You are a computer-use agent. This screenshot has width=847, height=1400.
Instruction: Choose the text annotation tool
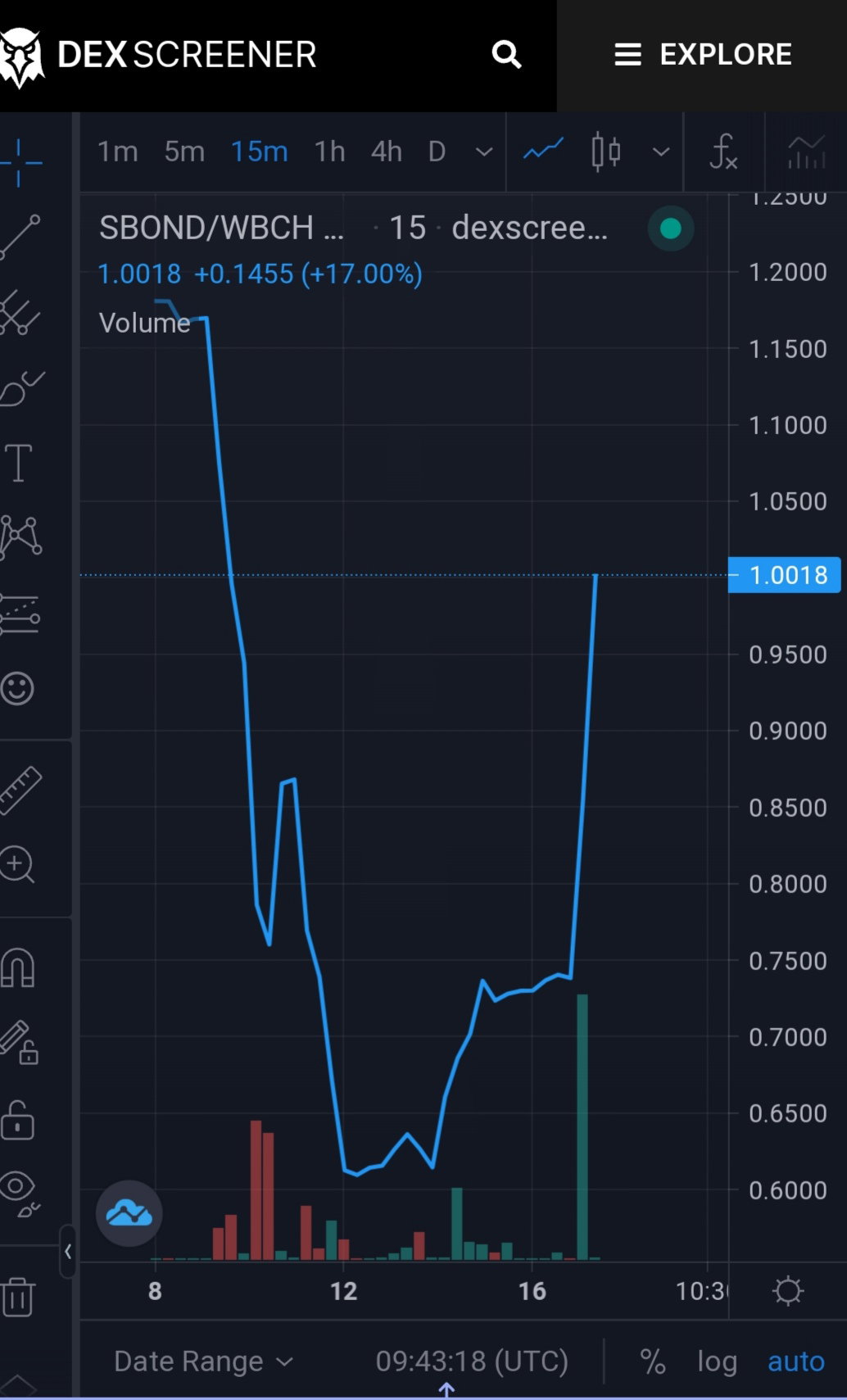pyautogui.click(x=18, y=462)
